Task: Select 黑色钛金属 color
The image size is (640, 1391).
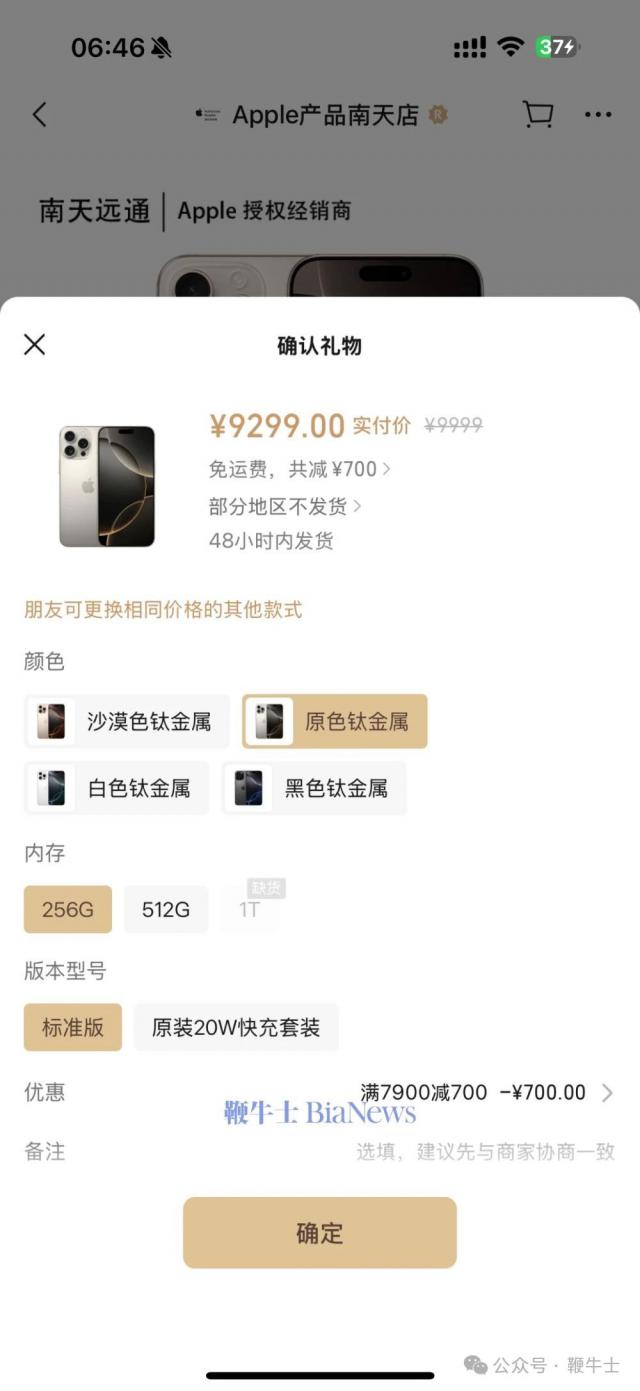Action: coord(314,788)
